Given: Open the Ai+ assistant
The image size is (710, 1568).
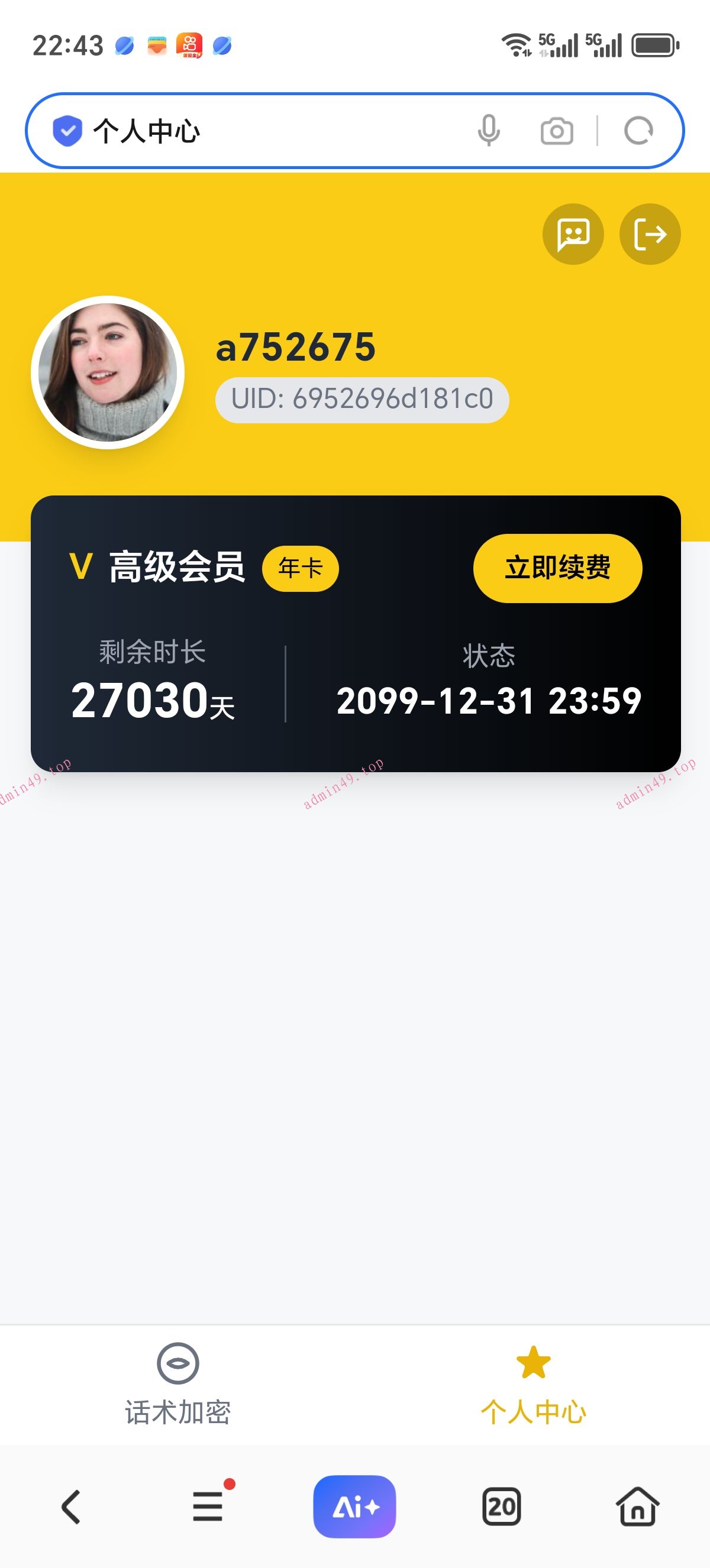Looking at the screenshot, I should point(355,1507).
